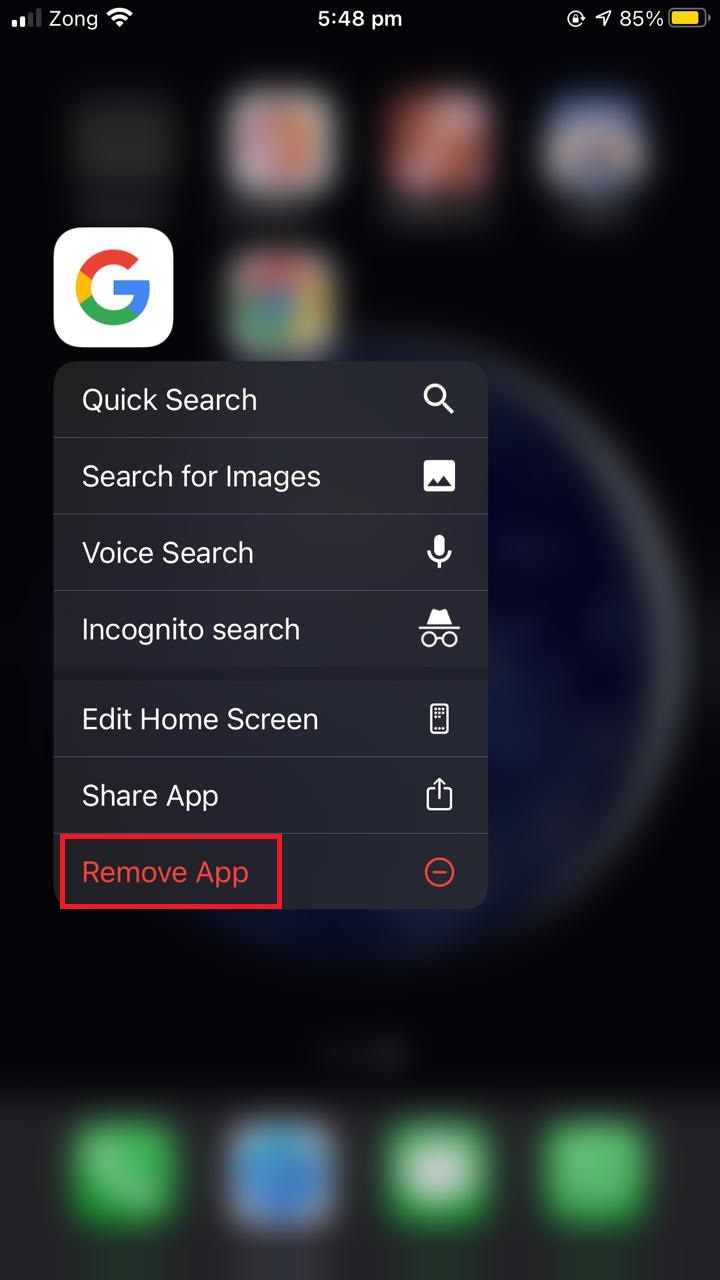Choose Search for Images
720x1280 pixels.
270,476
